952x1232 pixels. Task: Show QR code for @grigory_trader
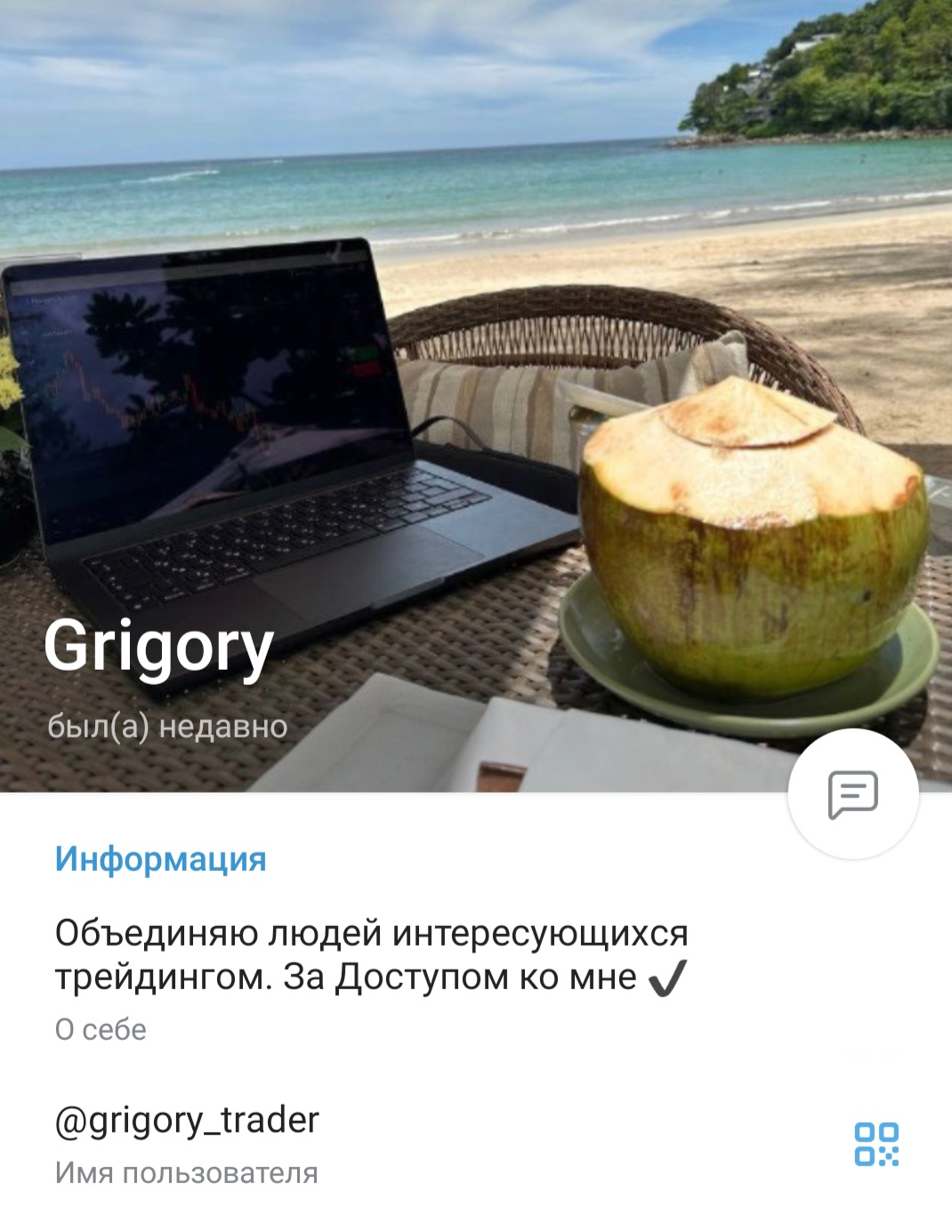click(x=876, y=1144)
